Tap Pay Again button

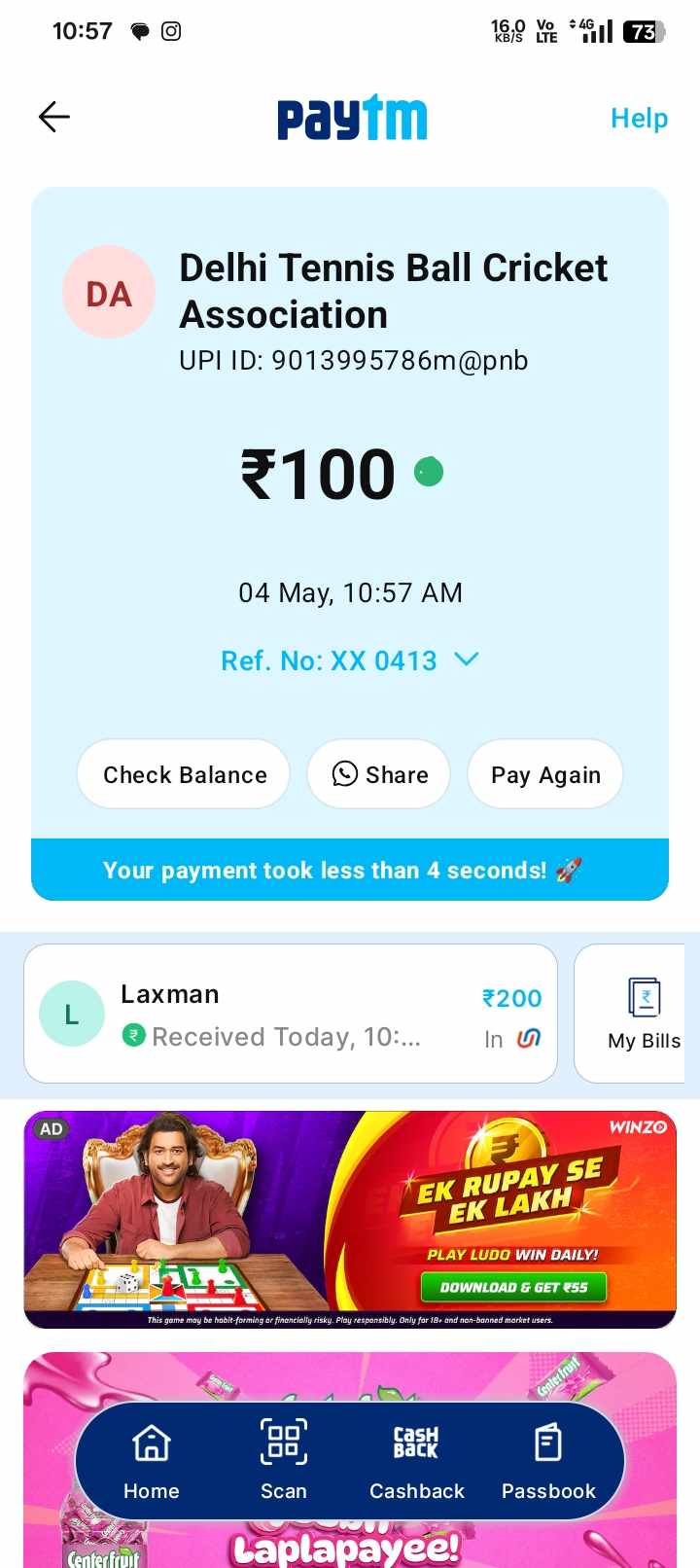(x=545, y=774)
